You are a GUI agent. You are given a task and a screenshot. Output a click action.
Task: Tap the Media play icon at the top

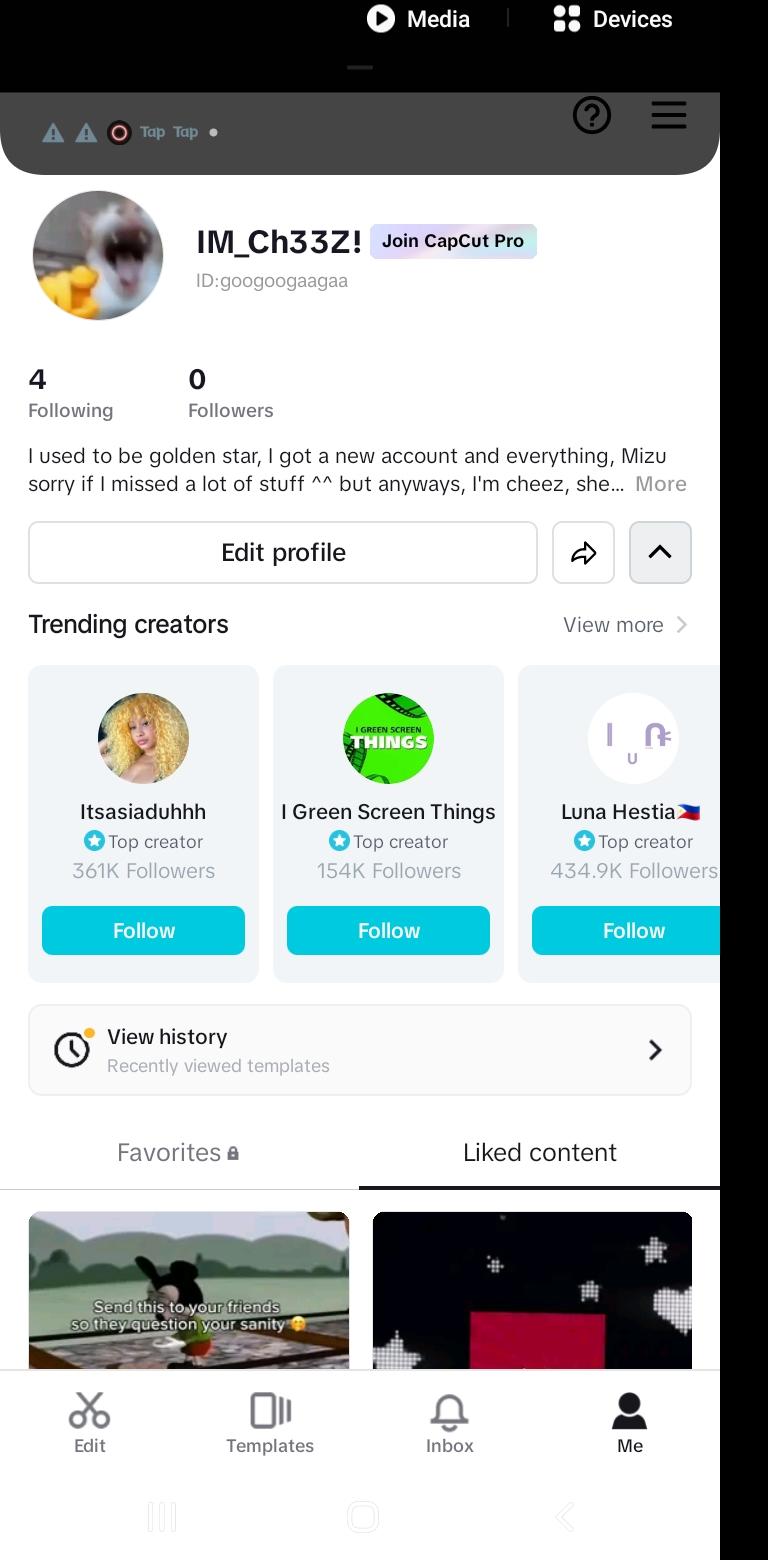(x=383, y=18)
